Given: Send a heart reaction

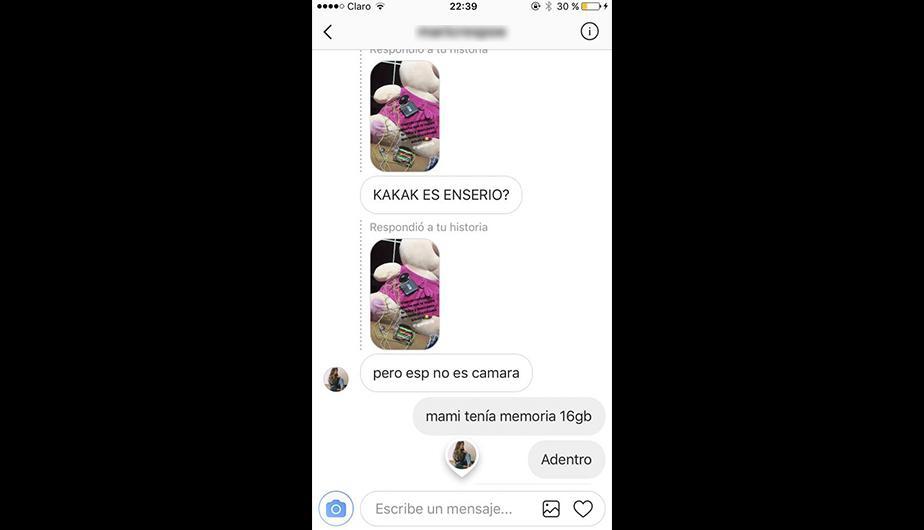Looking at the screenshot, I should (x=583, y=509).
